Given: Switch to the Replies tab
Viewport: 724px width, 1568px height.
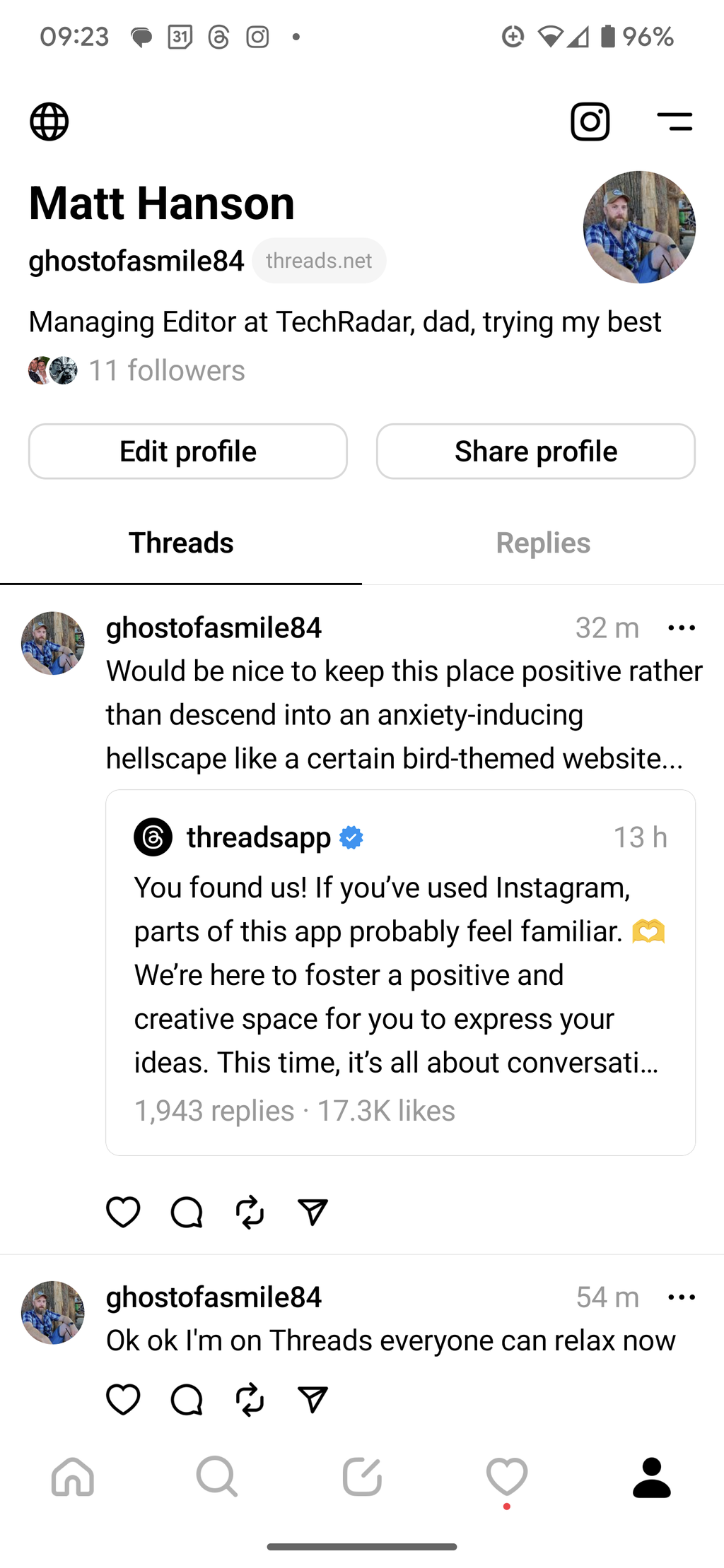Looking at the screenshot, I should [x=543, y=543].
